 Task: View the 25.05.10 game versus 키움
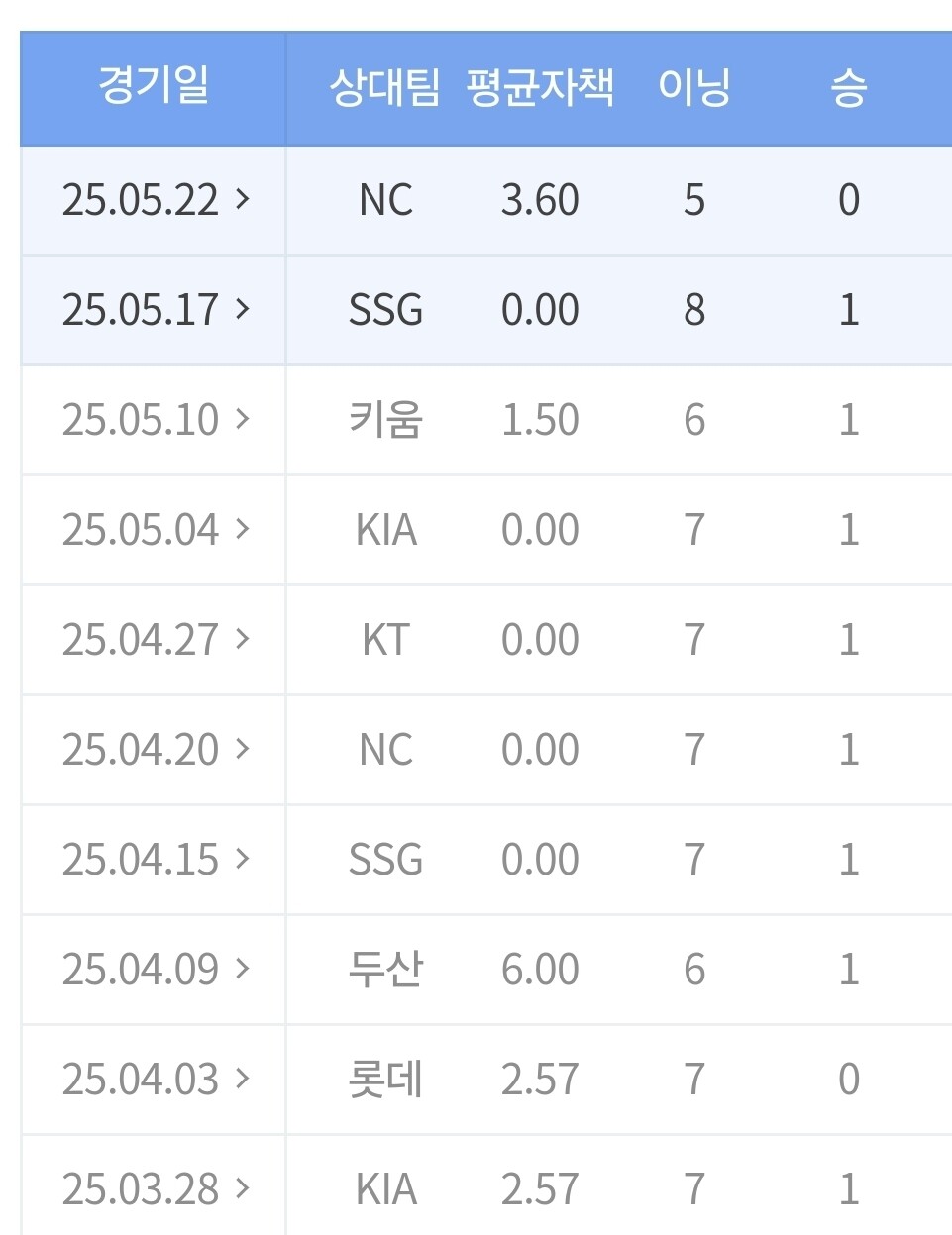tap(155, 420)
